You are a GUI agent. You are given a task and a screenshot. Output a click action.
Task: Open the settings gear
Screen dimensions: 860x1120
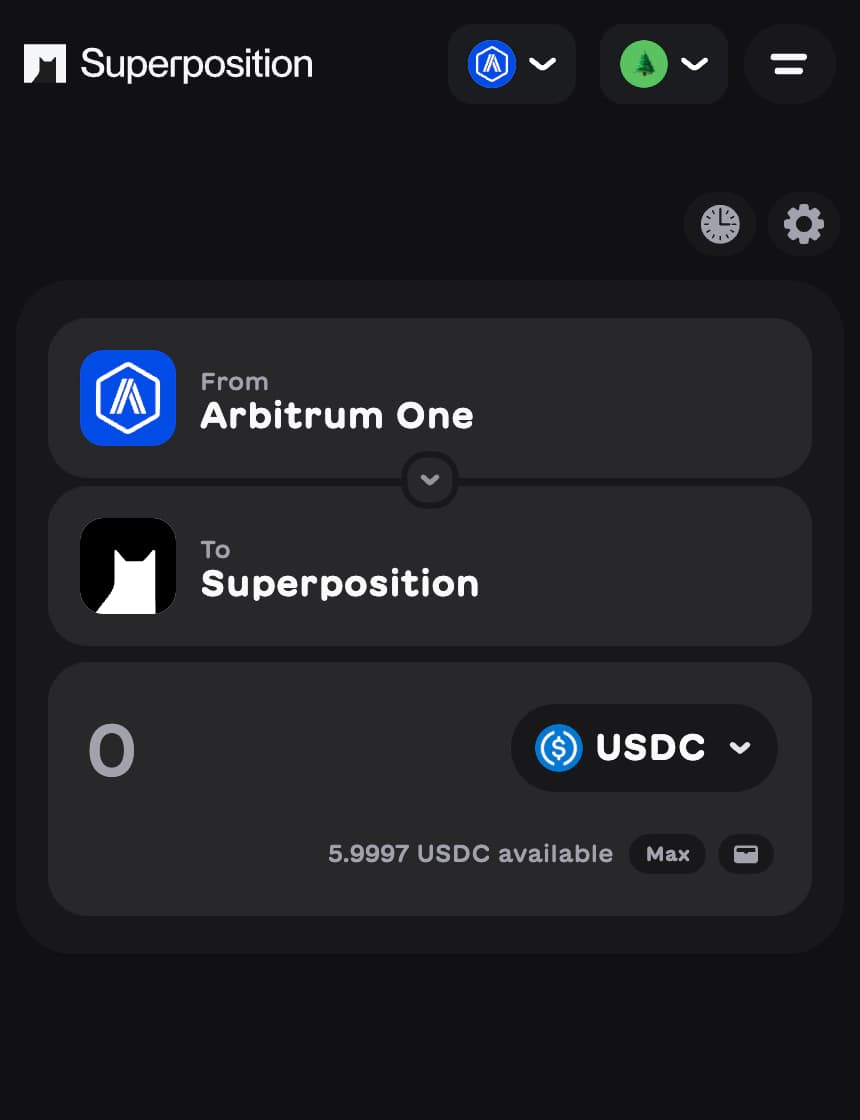point(803,224)
